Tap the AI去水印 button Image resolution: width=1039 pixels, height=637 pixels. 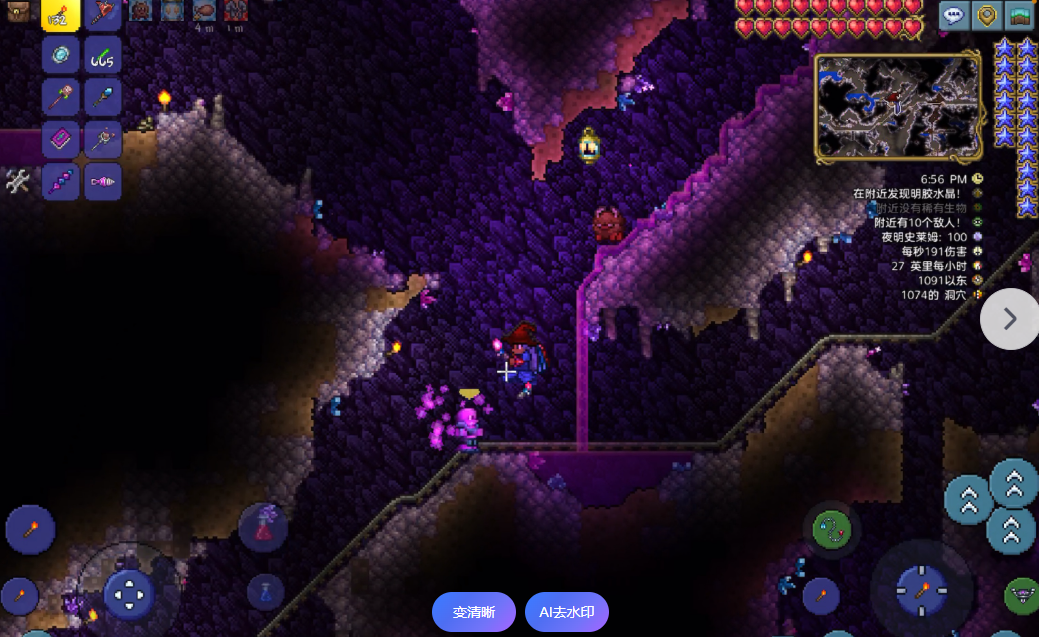point(567,612)
